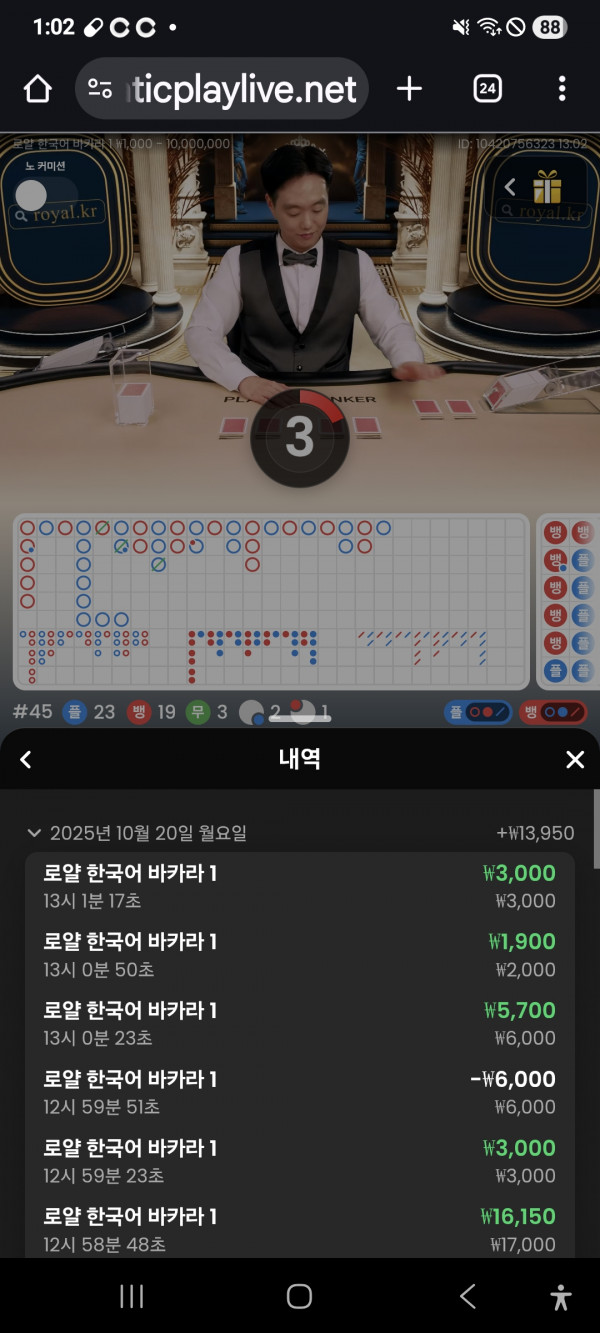Open the 12시 58분 48초 bet record
The image size is (600, 1333).
coord(300,1230)
